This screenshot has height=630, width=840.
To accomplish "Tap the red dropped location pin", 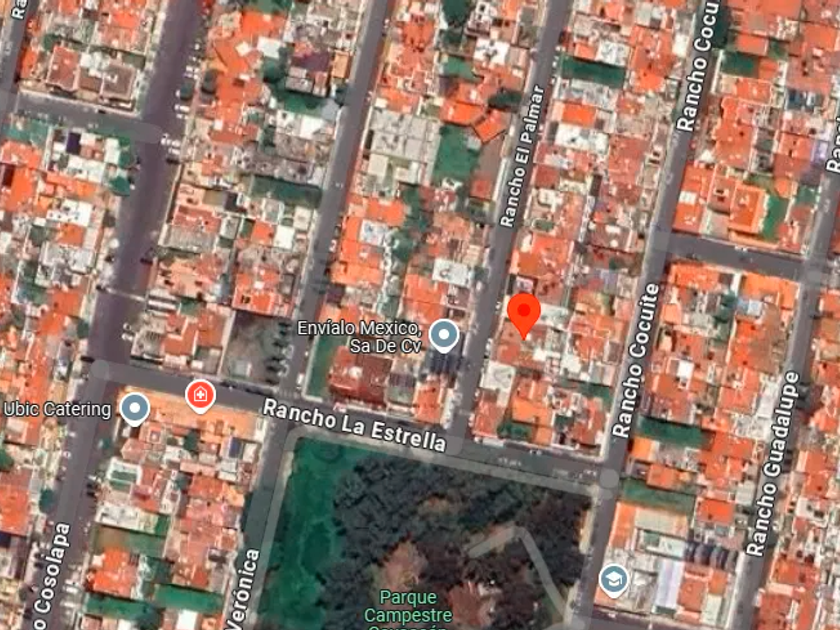I will tap(523, 316).
